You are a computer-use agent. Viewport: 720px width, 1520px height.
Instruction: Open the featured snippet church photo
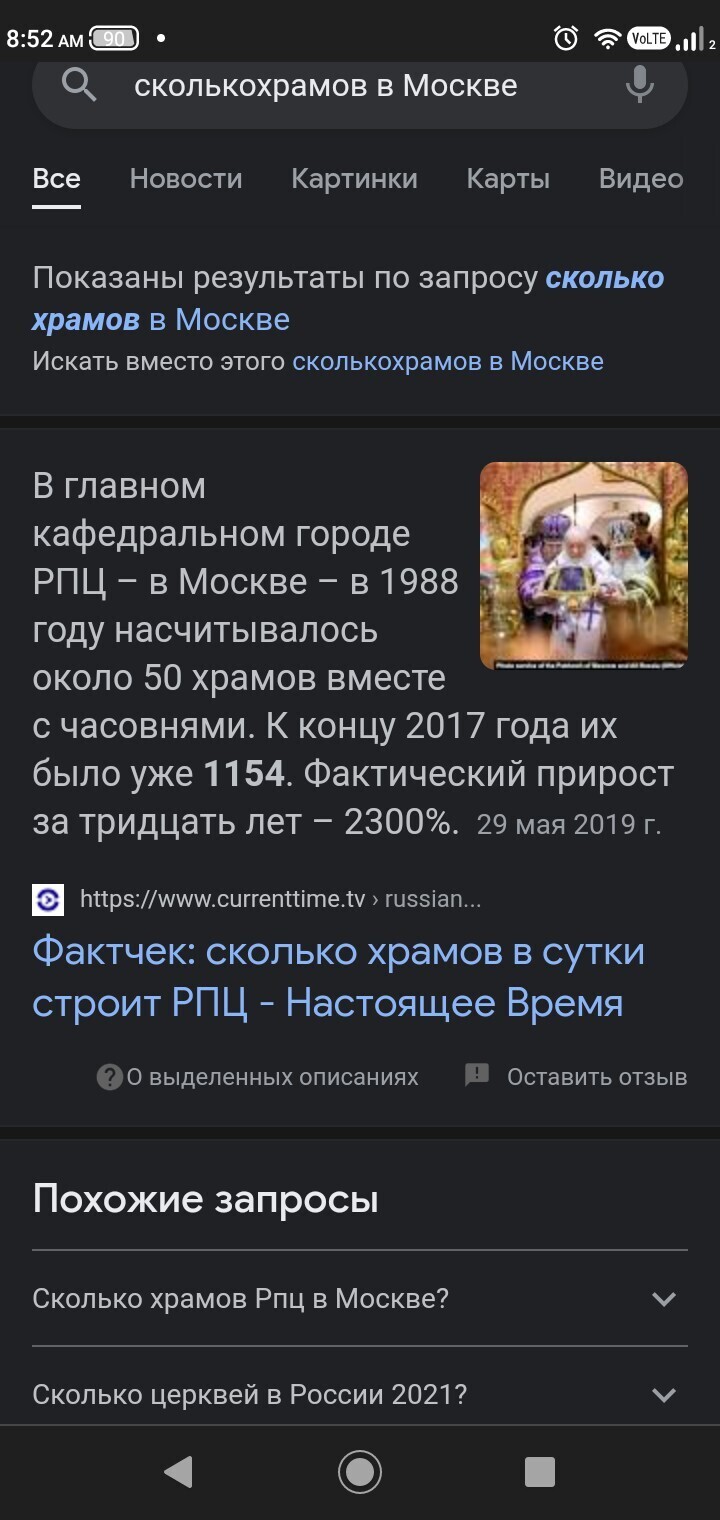click(583, 565)
